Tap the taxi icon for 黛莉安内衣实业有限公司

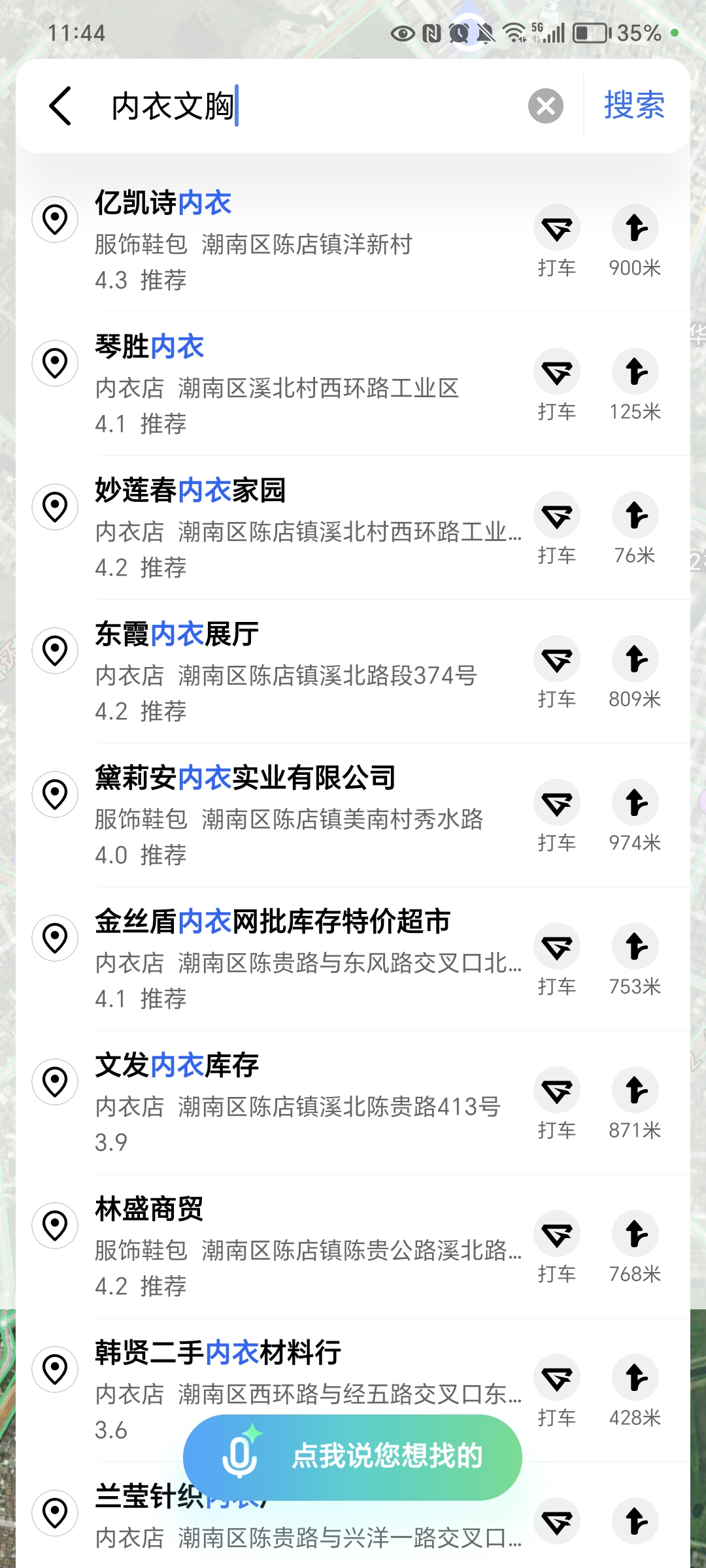tap(557, 803)
